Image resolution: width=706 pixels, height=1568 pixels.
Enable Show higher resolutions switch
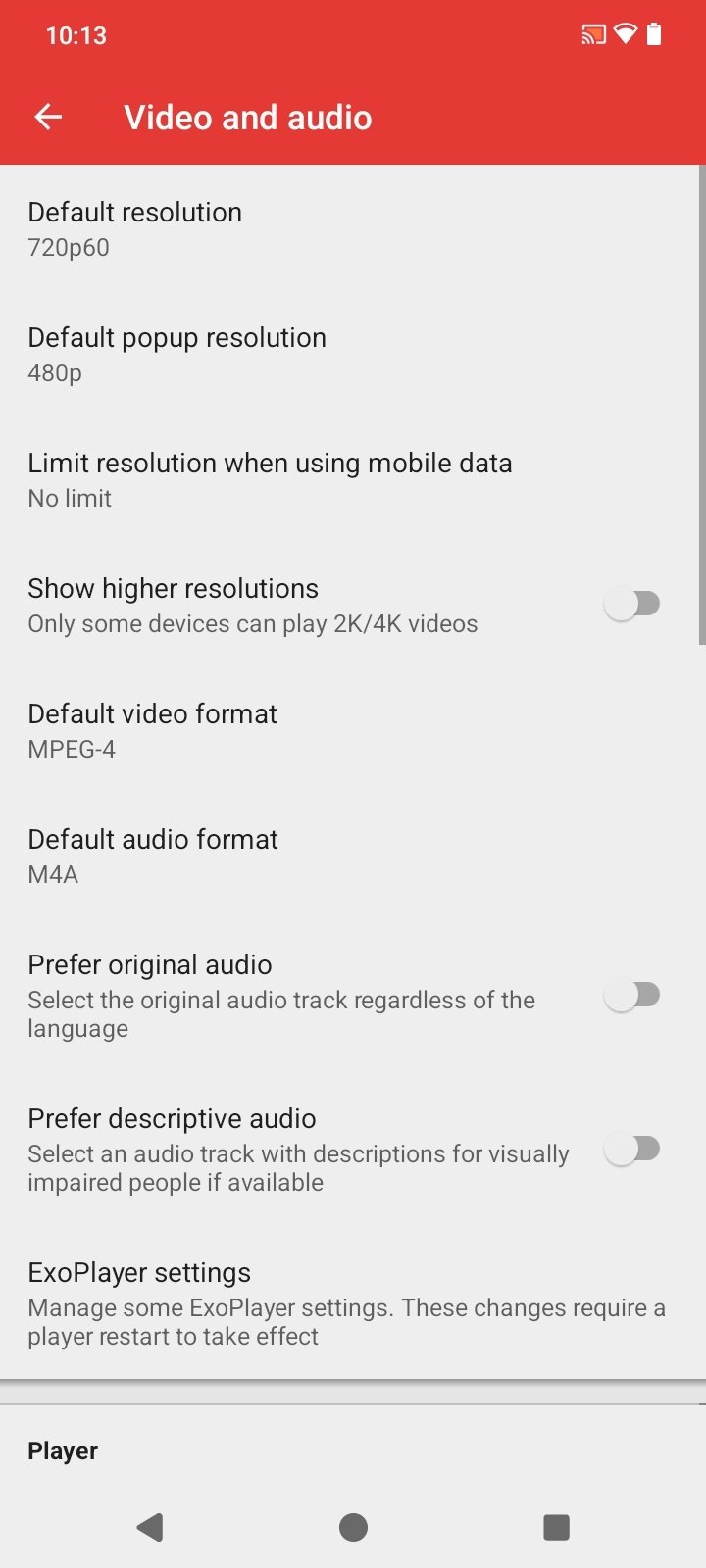pos(632,605)
